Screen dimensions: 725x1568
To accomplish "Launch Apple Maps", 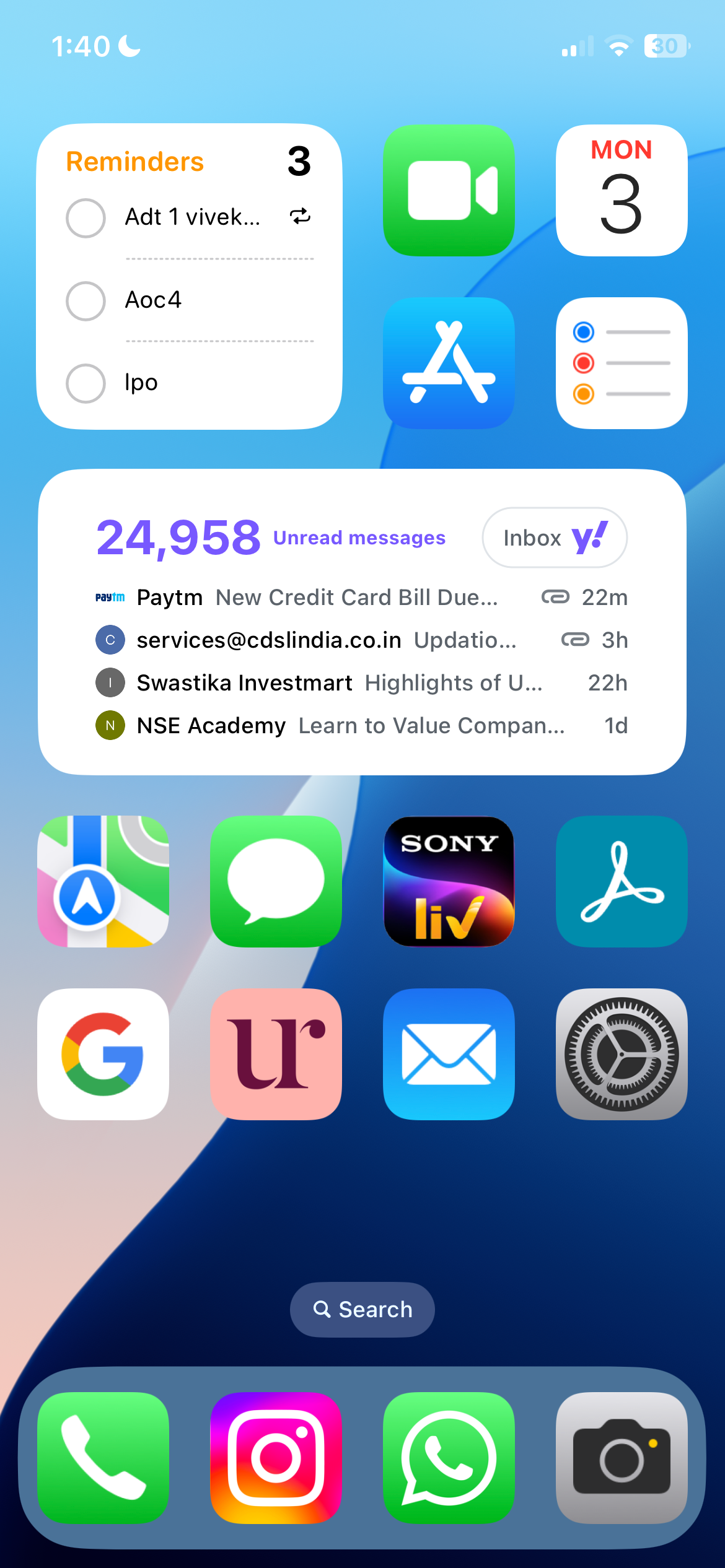I will 103,881.
